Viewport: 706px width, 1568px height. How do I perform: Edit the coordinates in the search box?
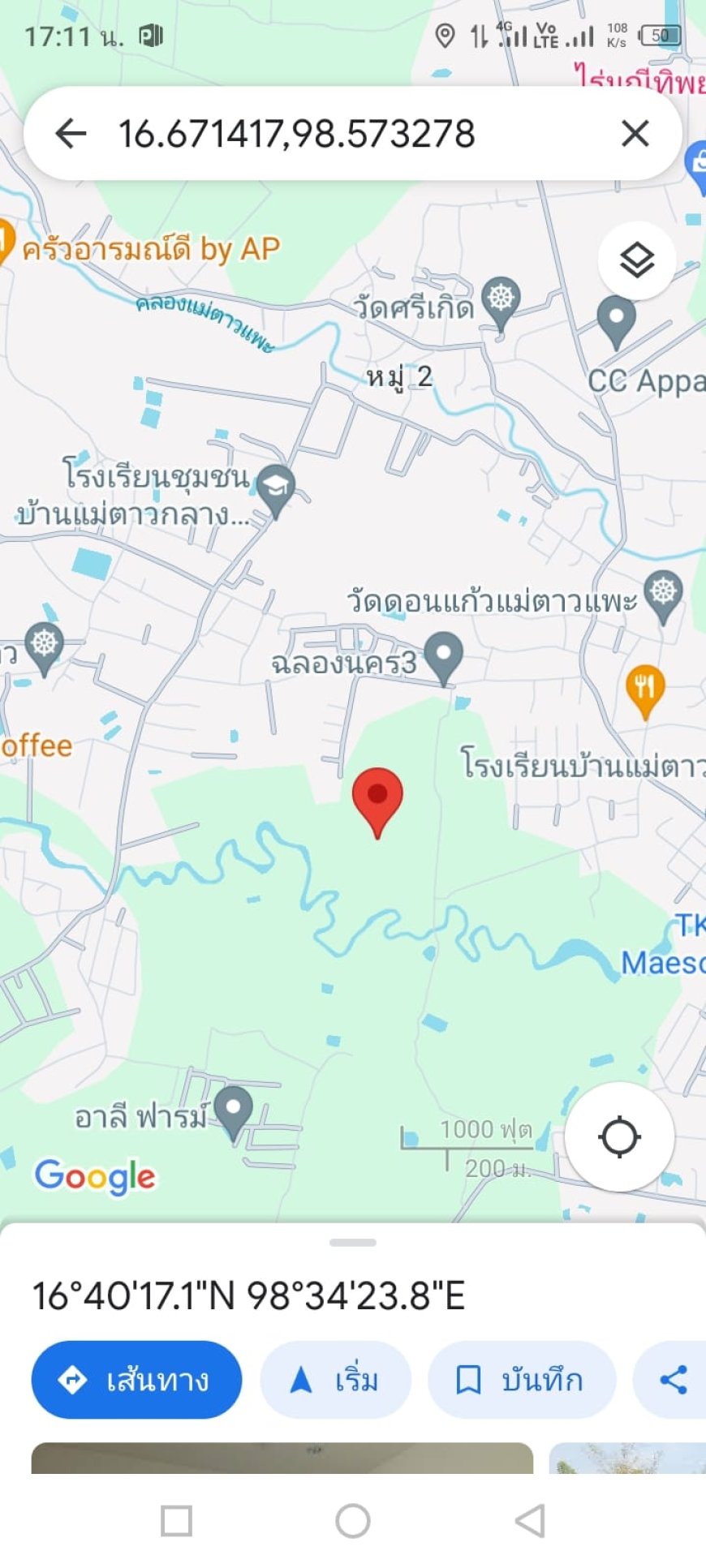[325, 134]
